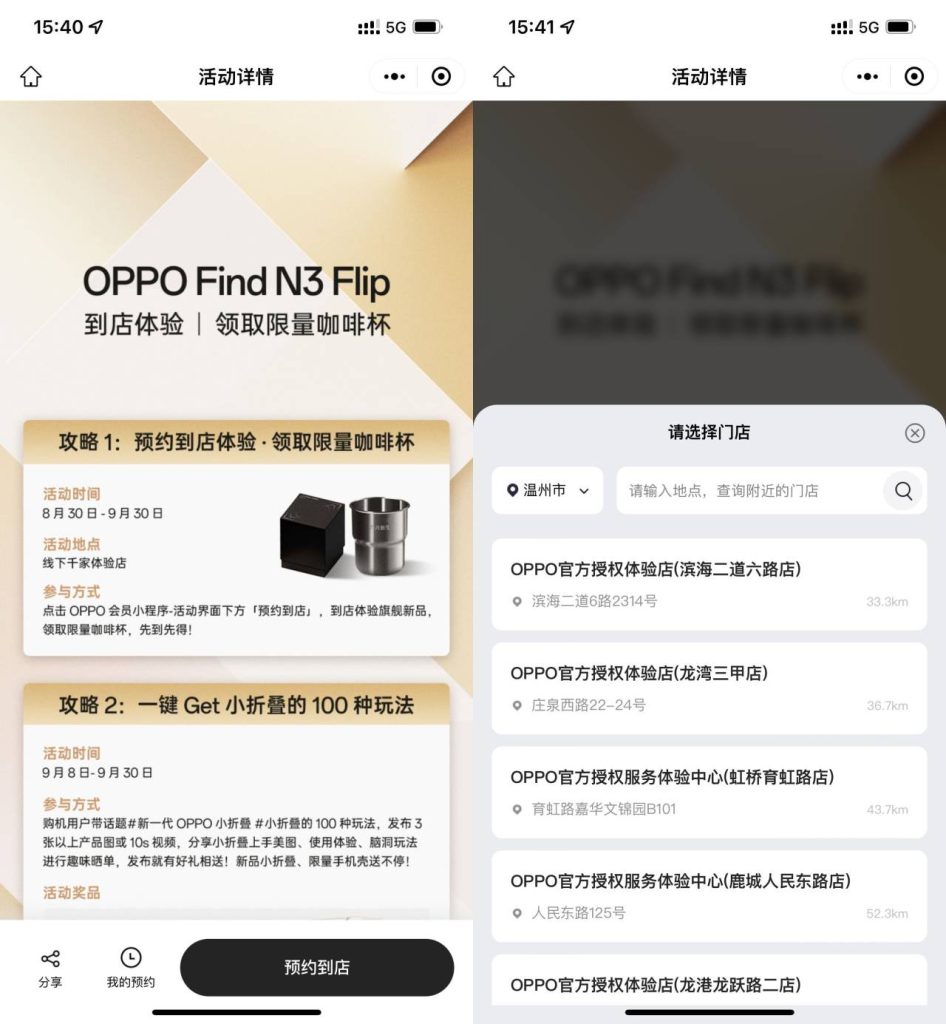Tap the magnifier icon to search stores
The image size is (946, 1024).
[903, 490]
